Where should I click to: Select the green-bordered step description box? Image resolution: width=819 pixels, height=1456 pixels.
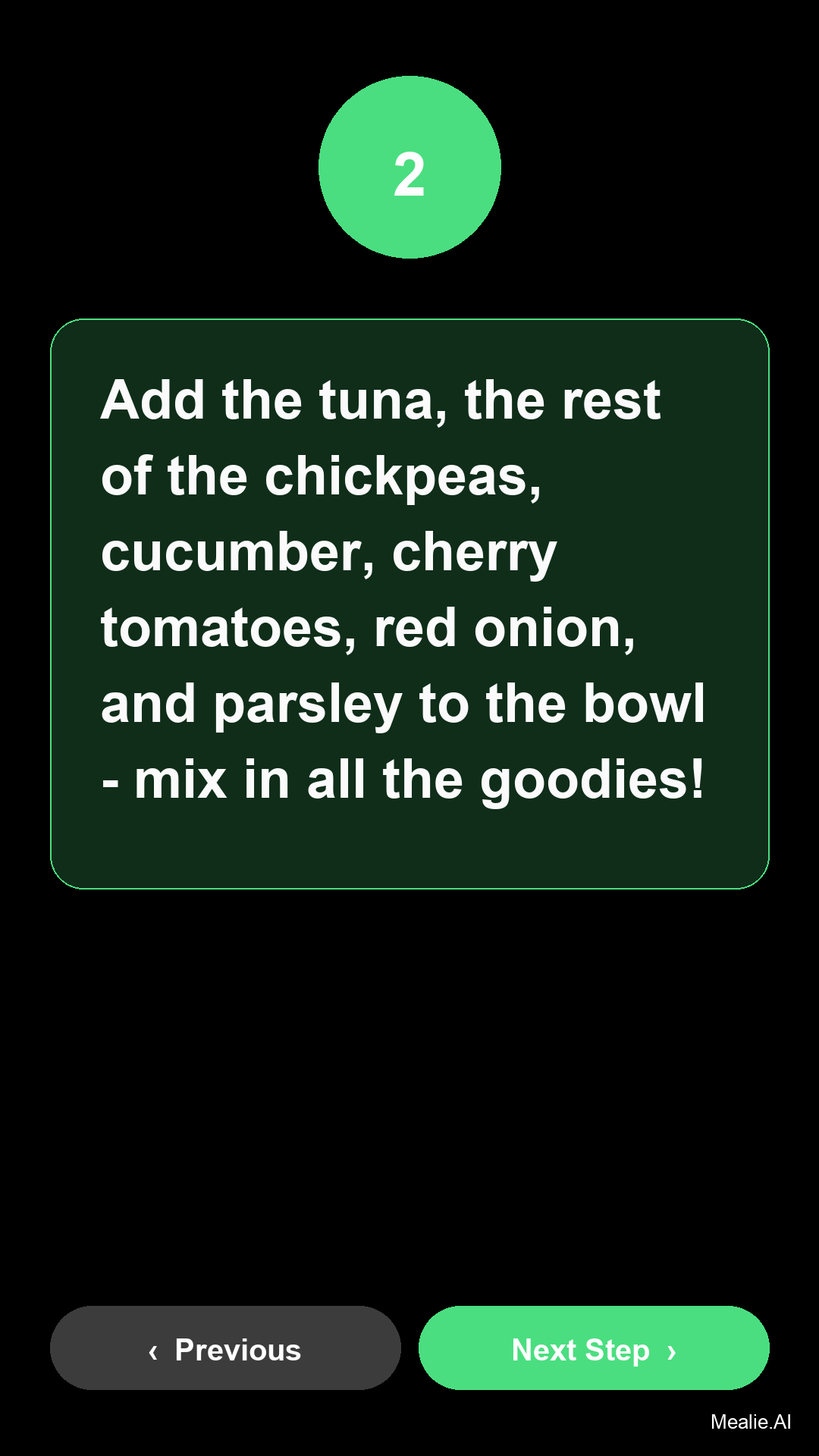pyautogui.click(x=409, y=603)
